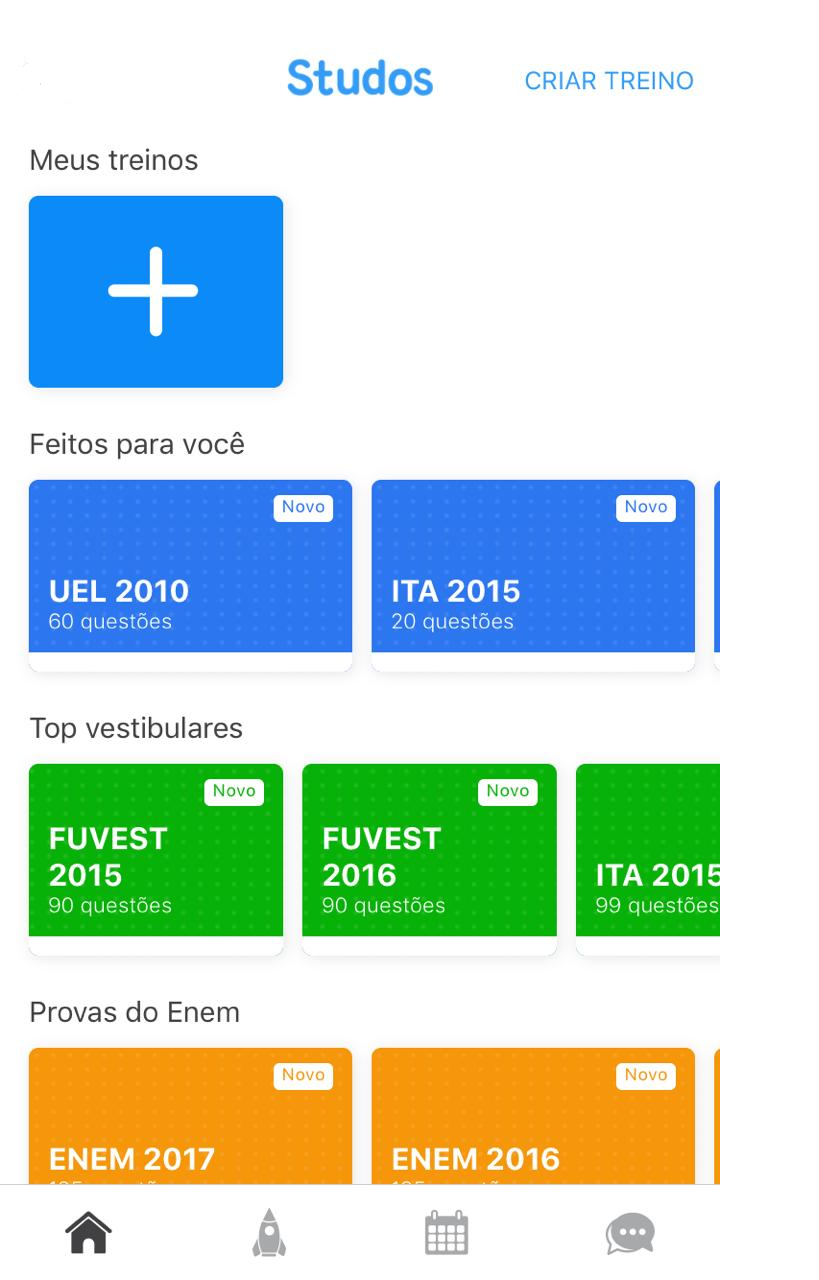Open the UEL 2010 card
This screenshot has width=819, height=1280.
190,575
